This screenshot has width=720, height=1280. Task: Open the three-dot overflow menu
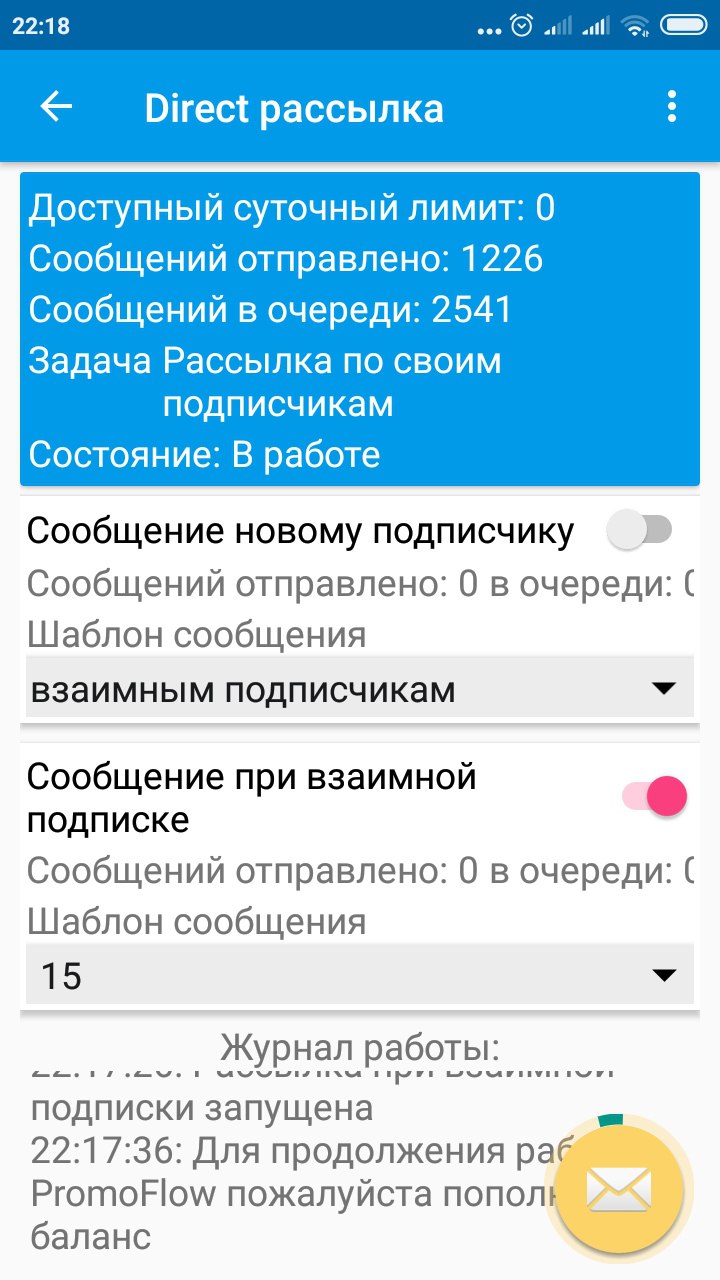(671, 107)
